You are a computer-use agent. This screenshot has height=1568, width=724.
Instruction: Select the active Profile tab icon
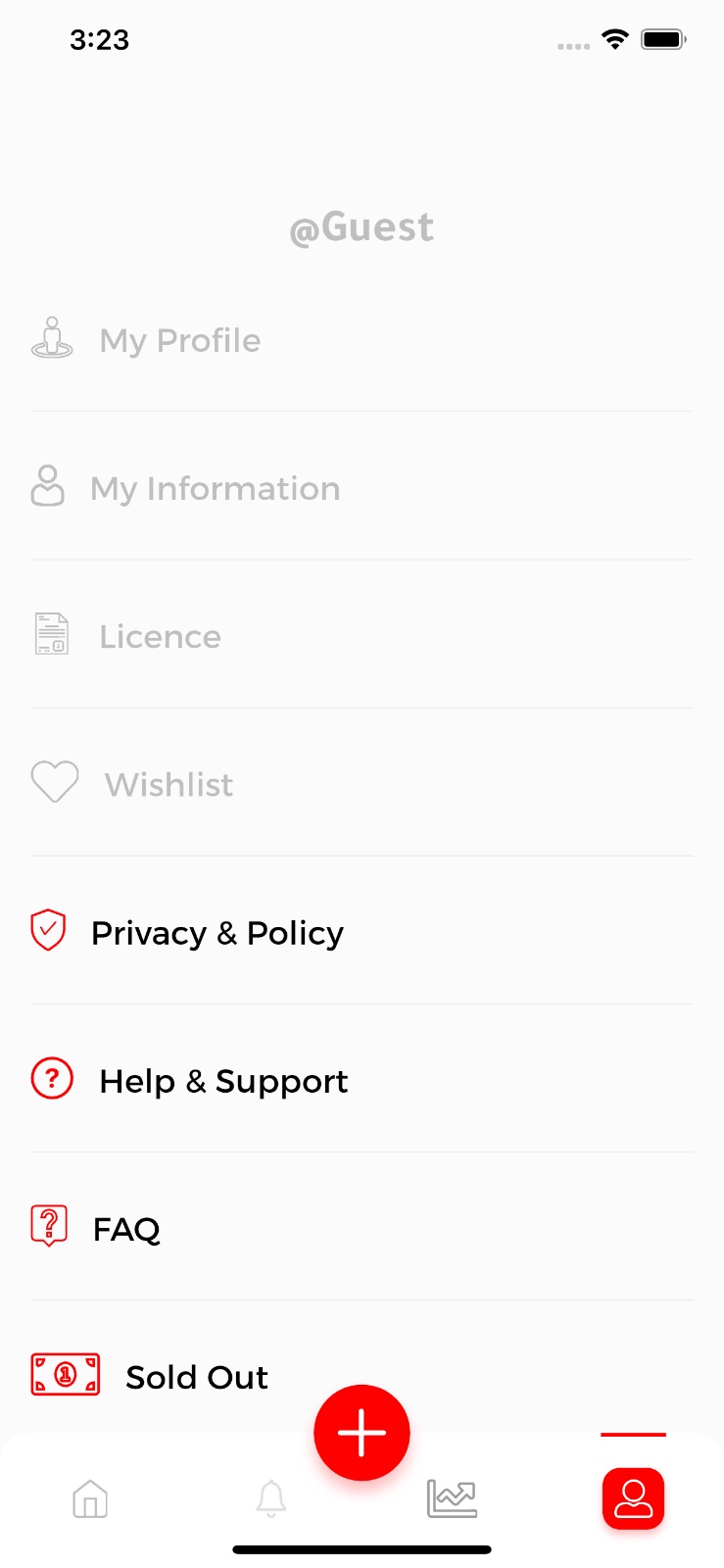[x=633, y=1498]
